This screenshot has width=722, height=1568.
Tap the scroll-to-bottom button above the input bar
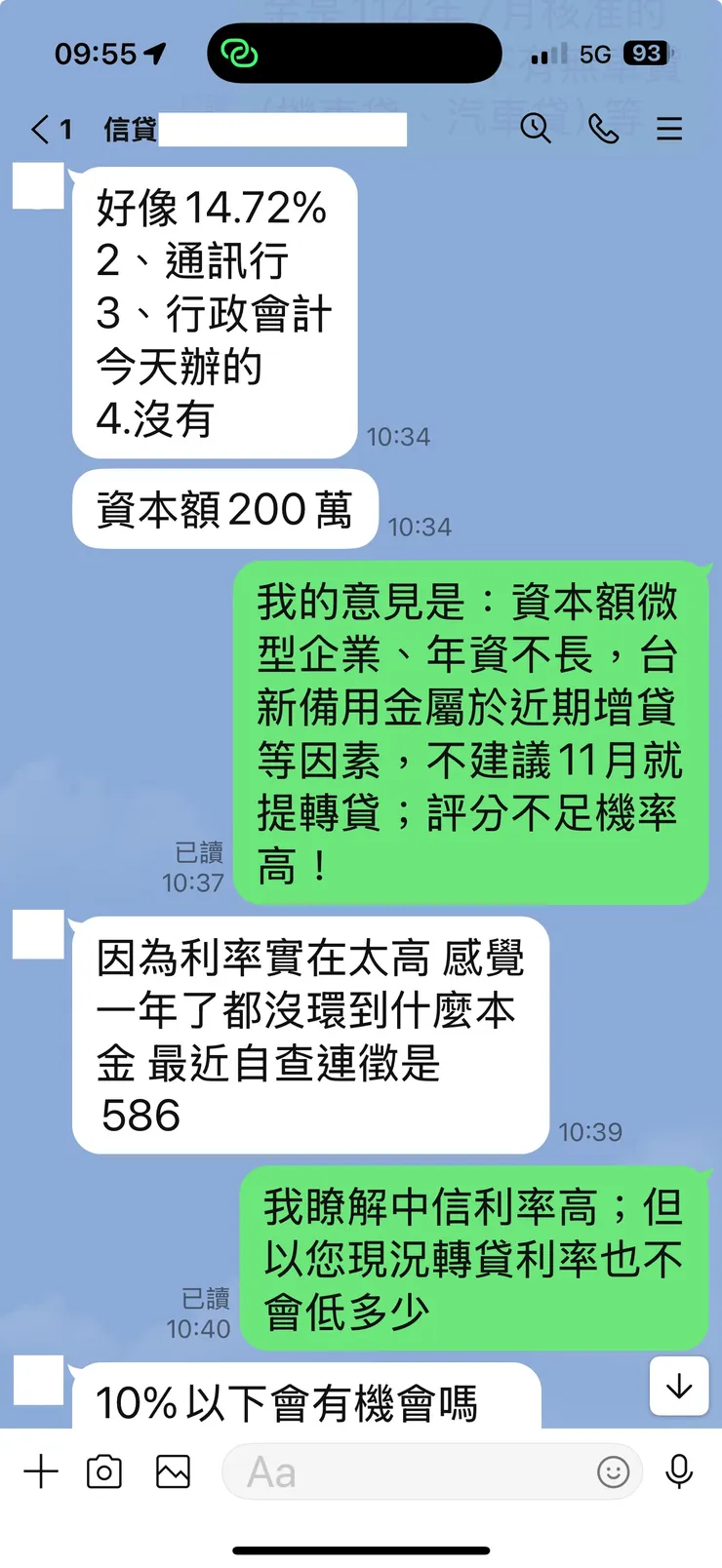coord(678,1387)
